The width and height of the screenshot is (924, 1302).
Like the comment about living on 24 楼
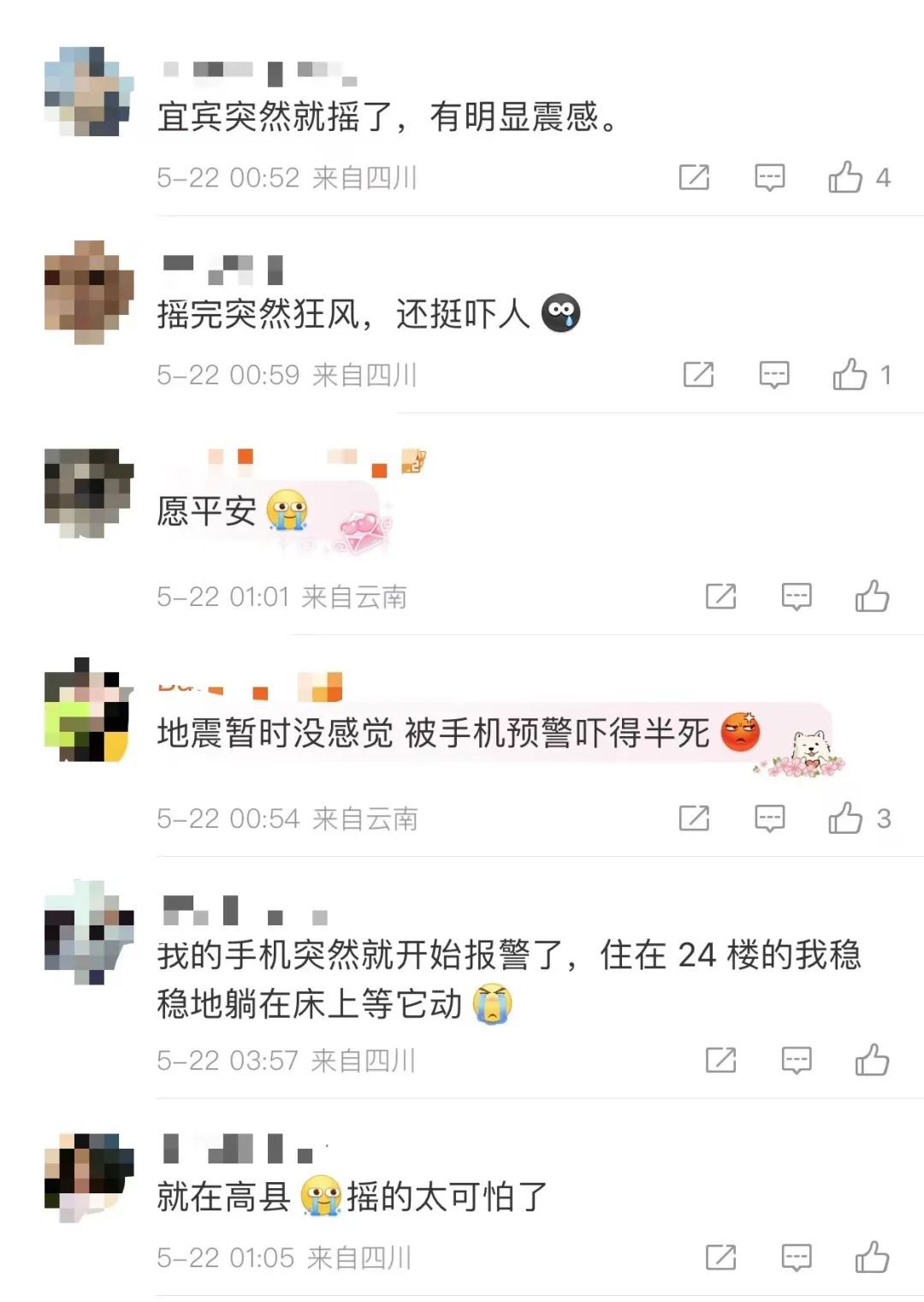pyautogui.click(x=872, y=1061)
